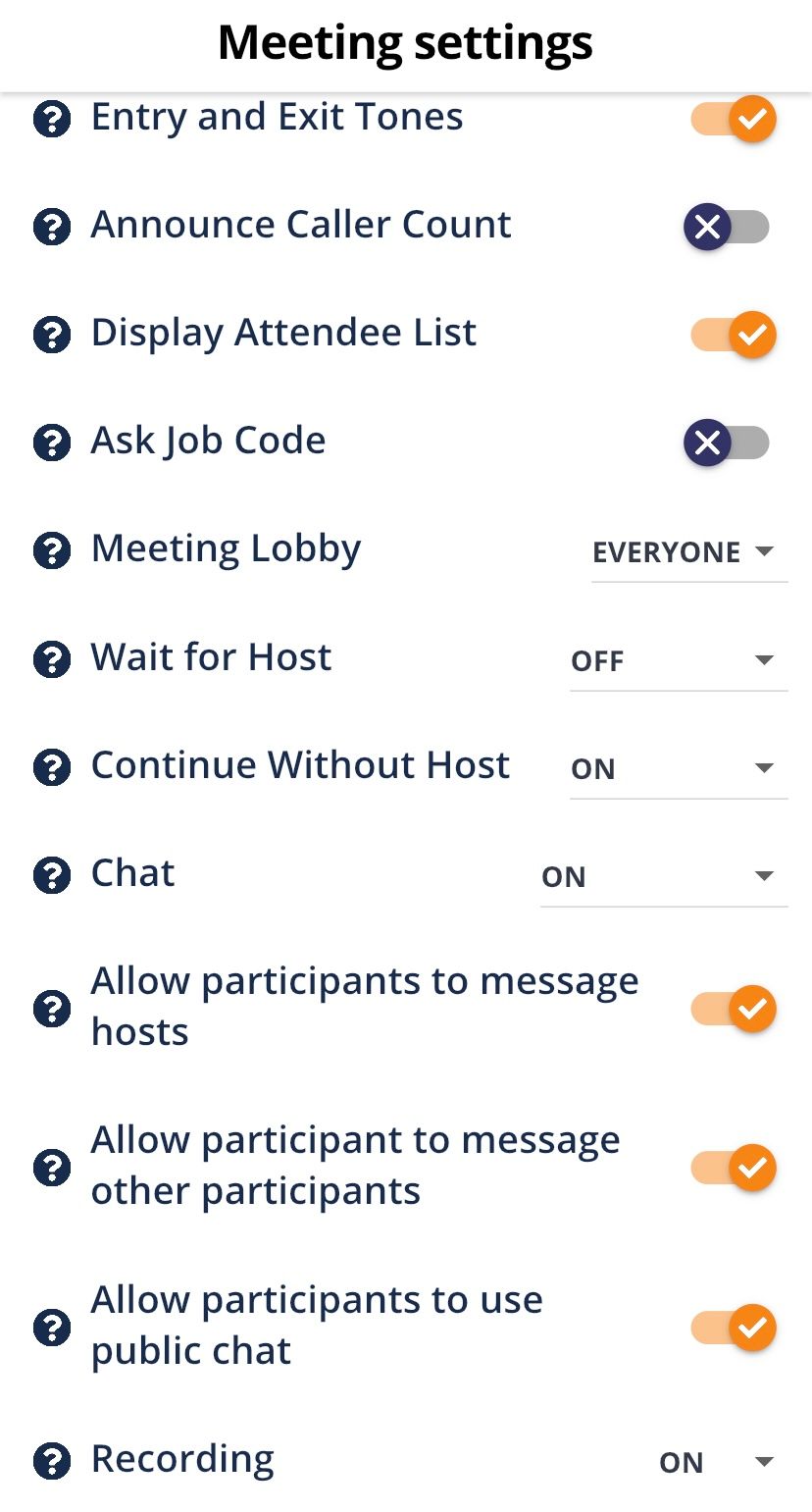
Task: Open the Ask Job Code help tooltip
Action: click(52, 443)
